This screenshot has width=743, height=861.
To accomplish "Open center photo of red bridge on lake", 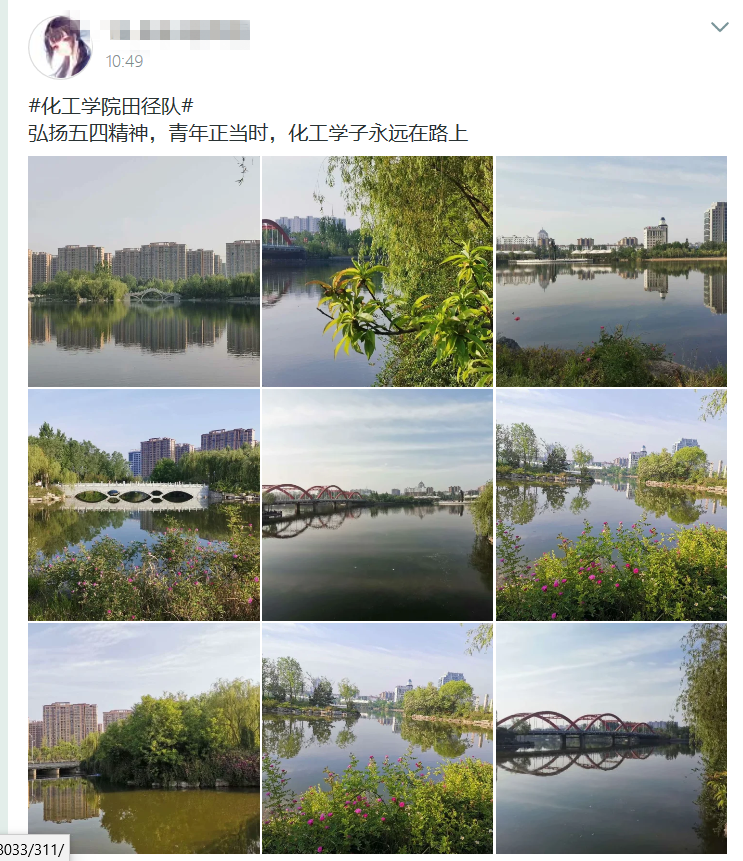I will pyautogui.click(x=377, y=505).
